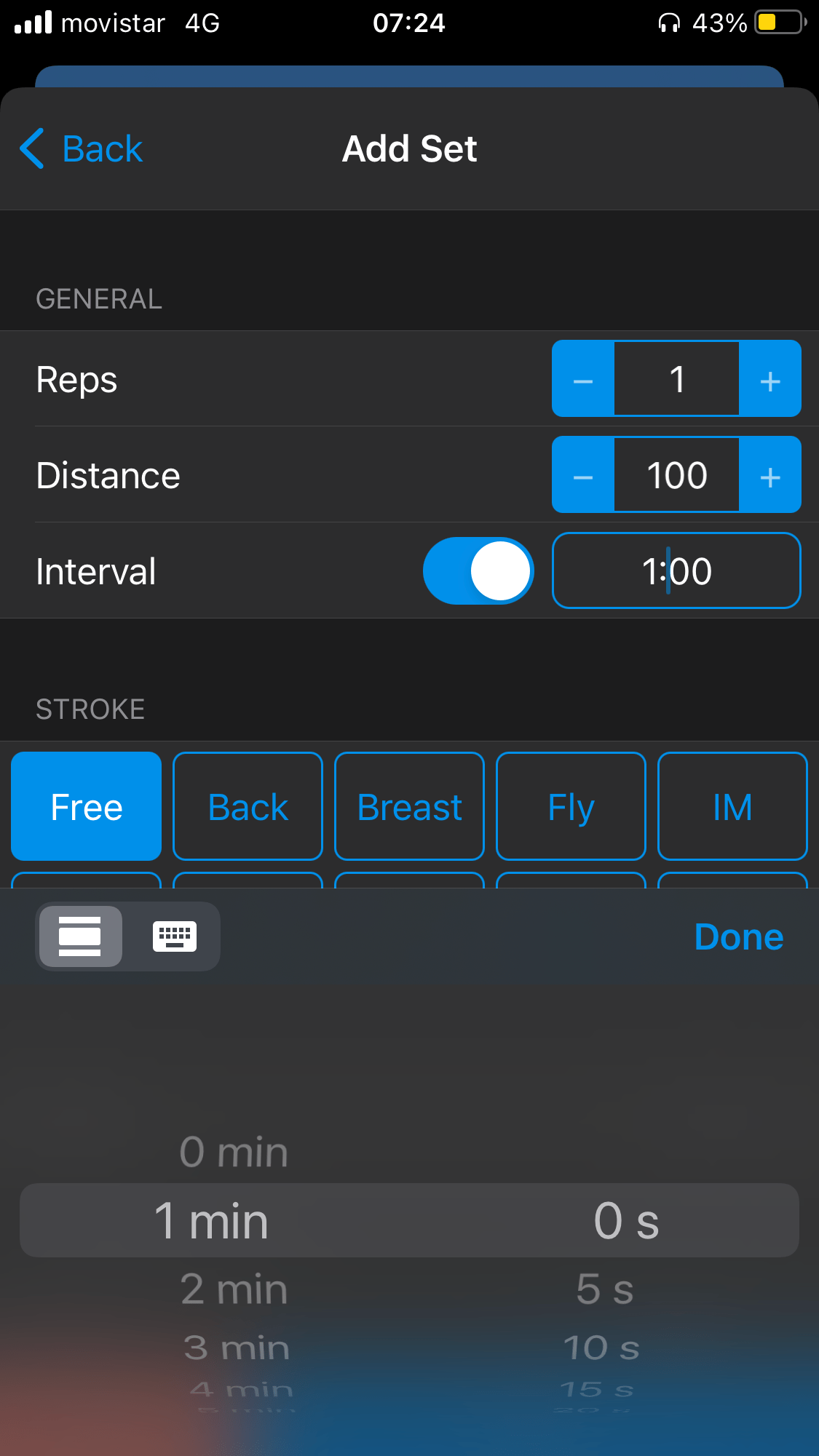Increase the Distance value
Image resolution: width=819 pixels, height=1456 pixels.
[x=770, y=475]
